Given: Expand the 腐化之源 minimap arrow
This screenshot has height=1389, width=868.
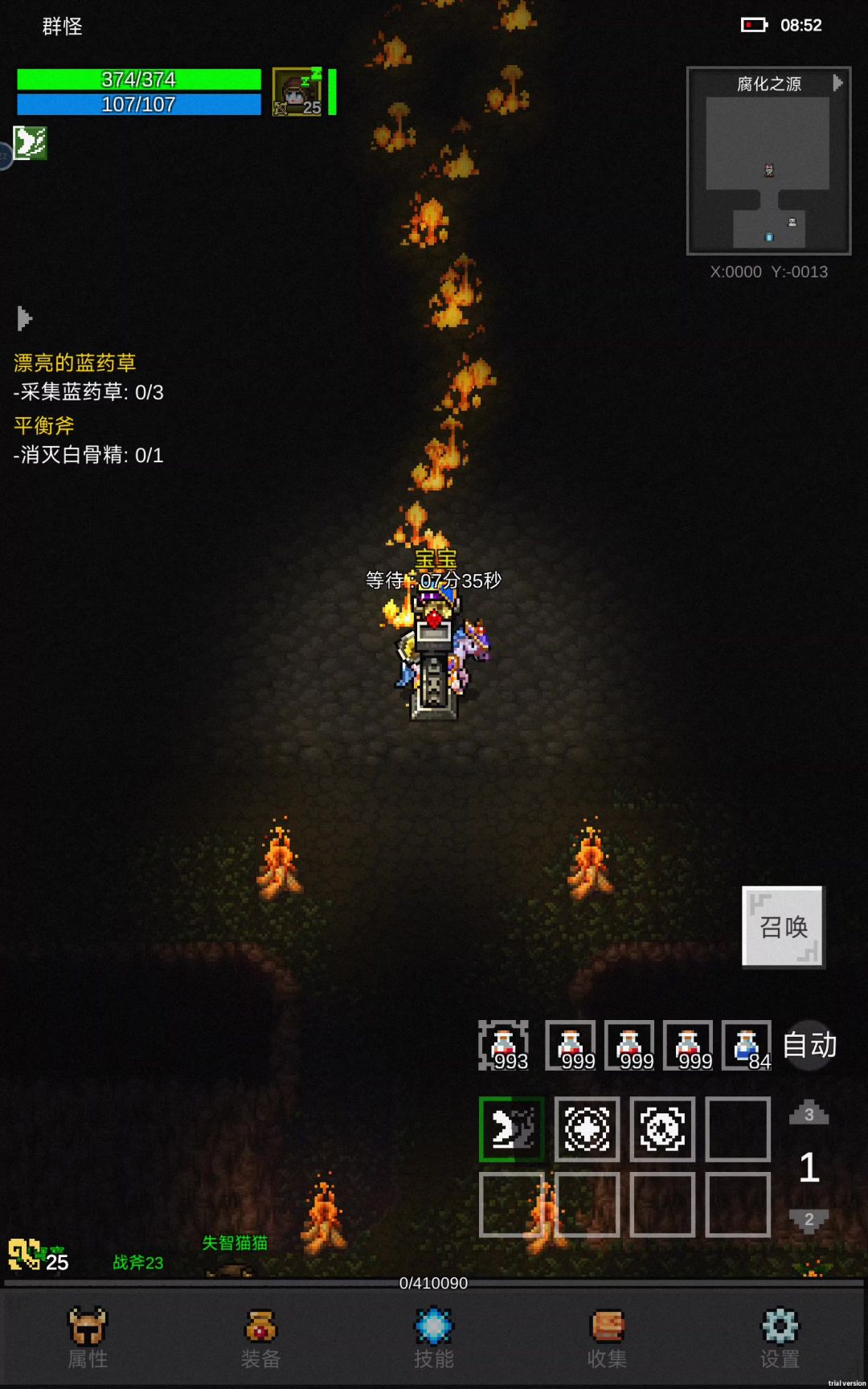Looking at the screenshot, I should click(x=837, y=83).
